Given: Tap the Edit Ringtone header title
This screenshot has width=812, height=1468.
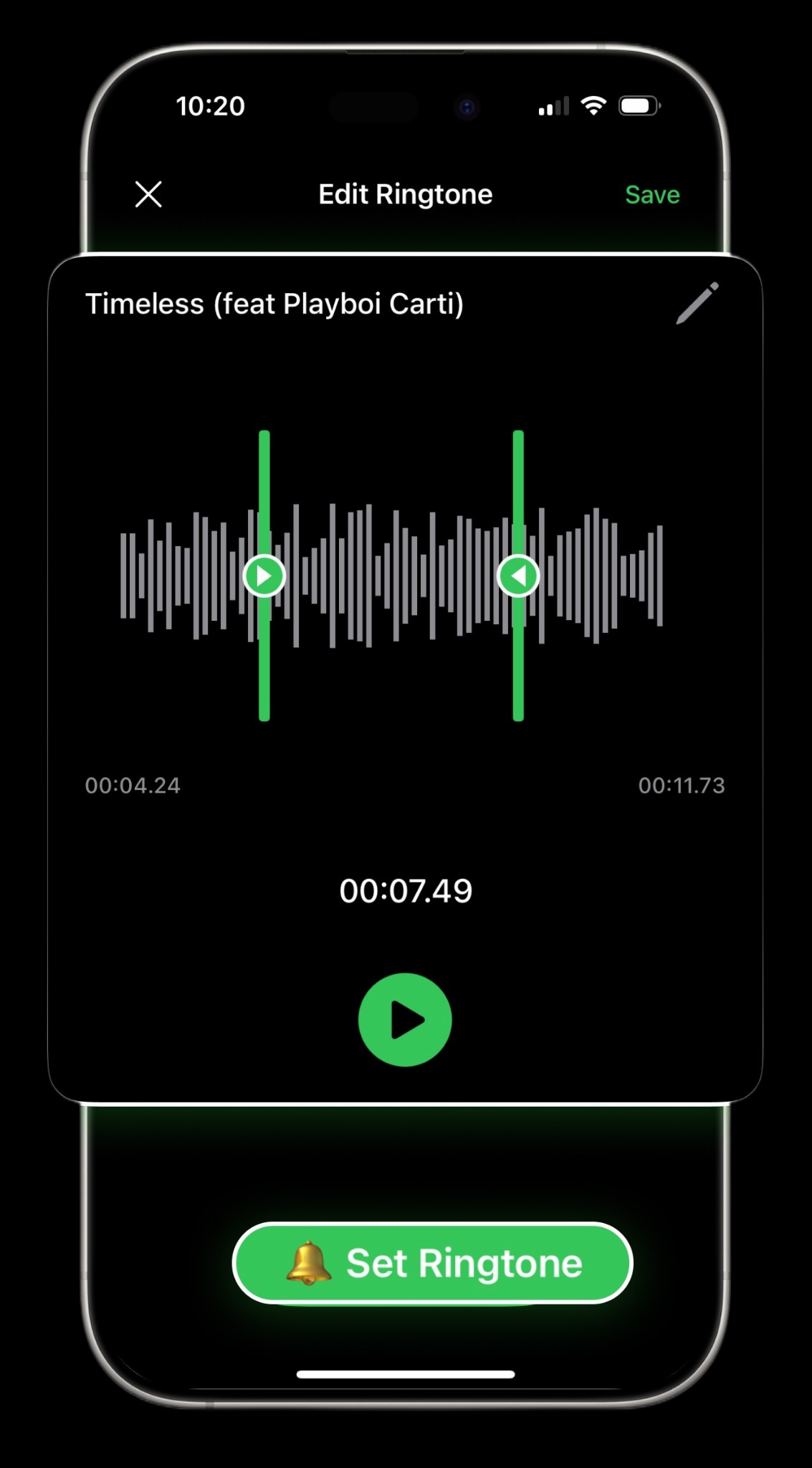Looking at the screenshot, I should 405,194.
